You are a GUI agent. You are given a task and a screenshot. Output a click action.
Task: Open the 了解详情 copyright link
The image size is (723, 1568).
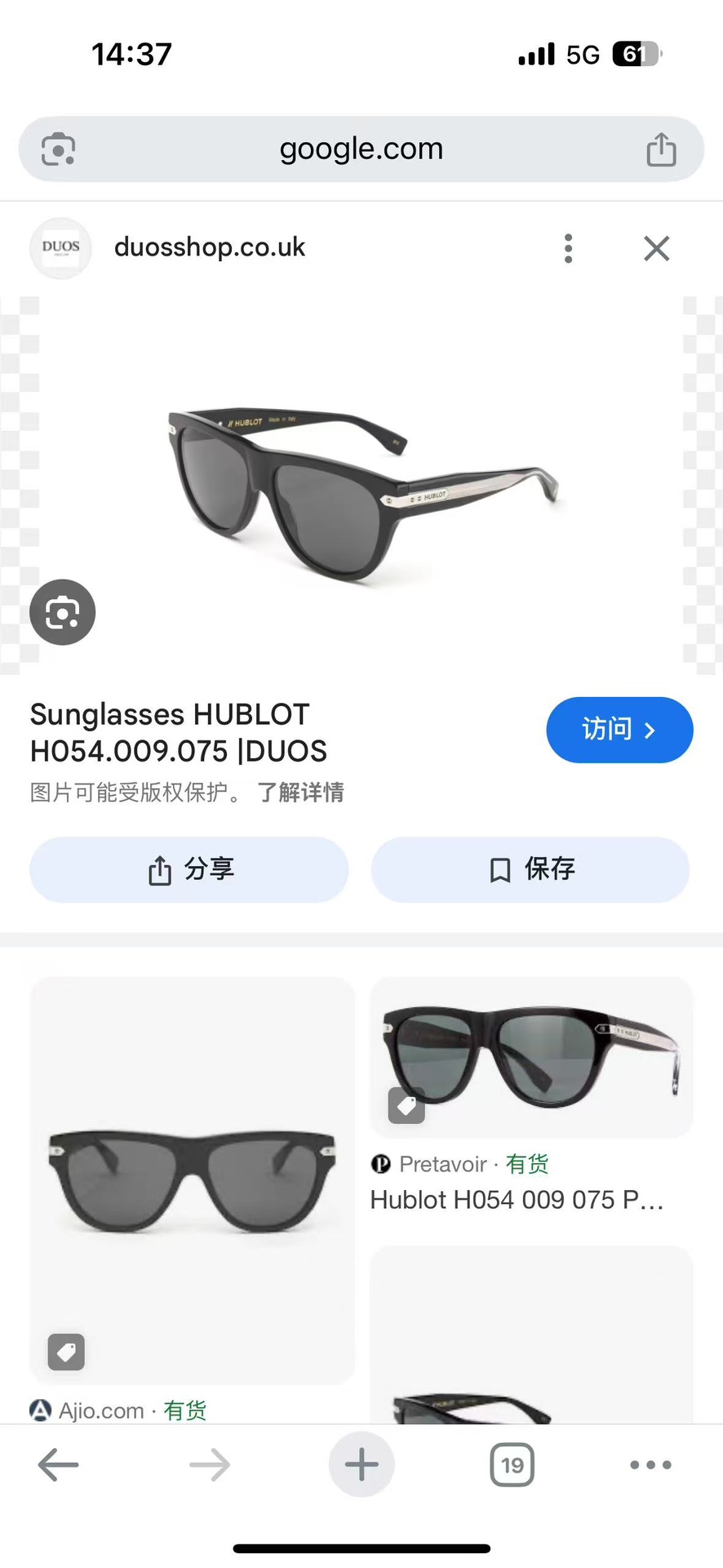tap(300, 793)
